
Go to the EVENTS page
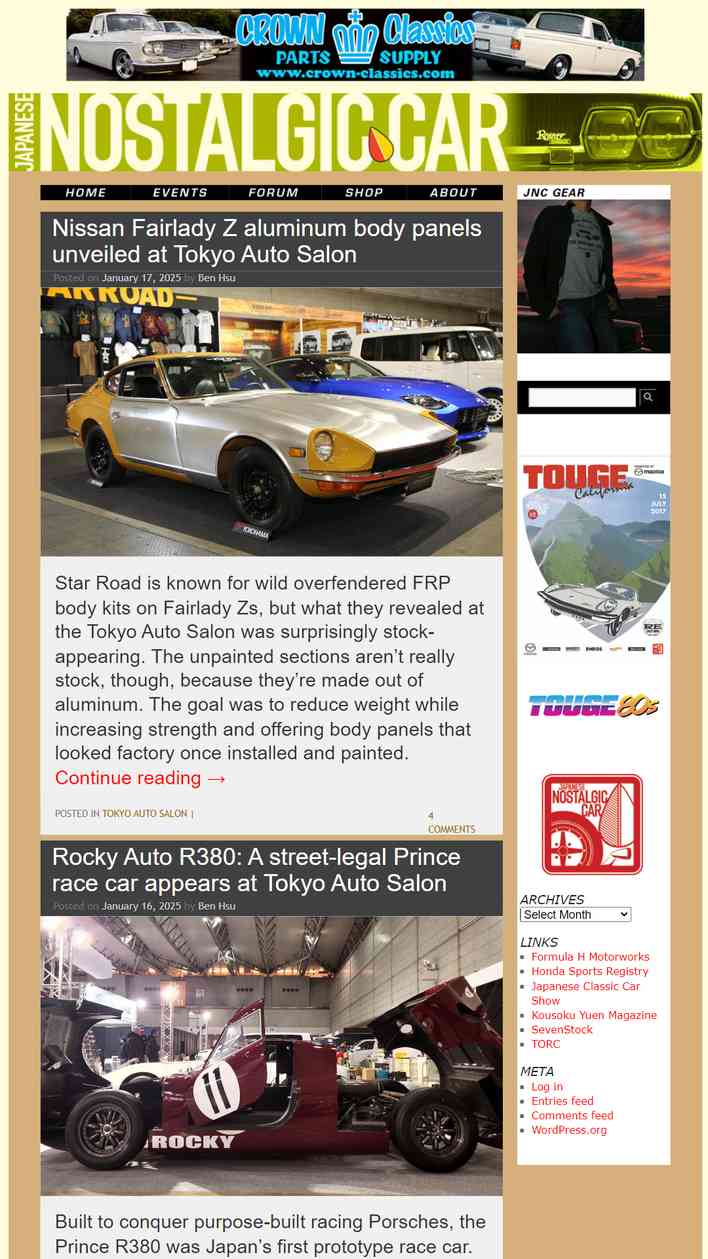point(180,193)
